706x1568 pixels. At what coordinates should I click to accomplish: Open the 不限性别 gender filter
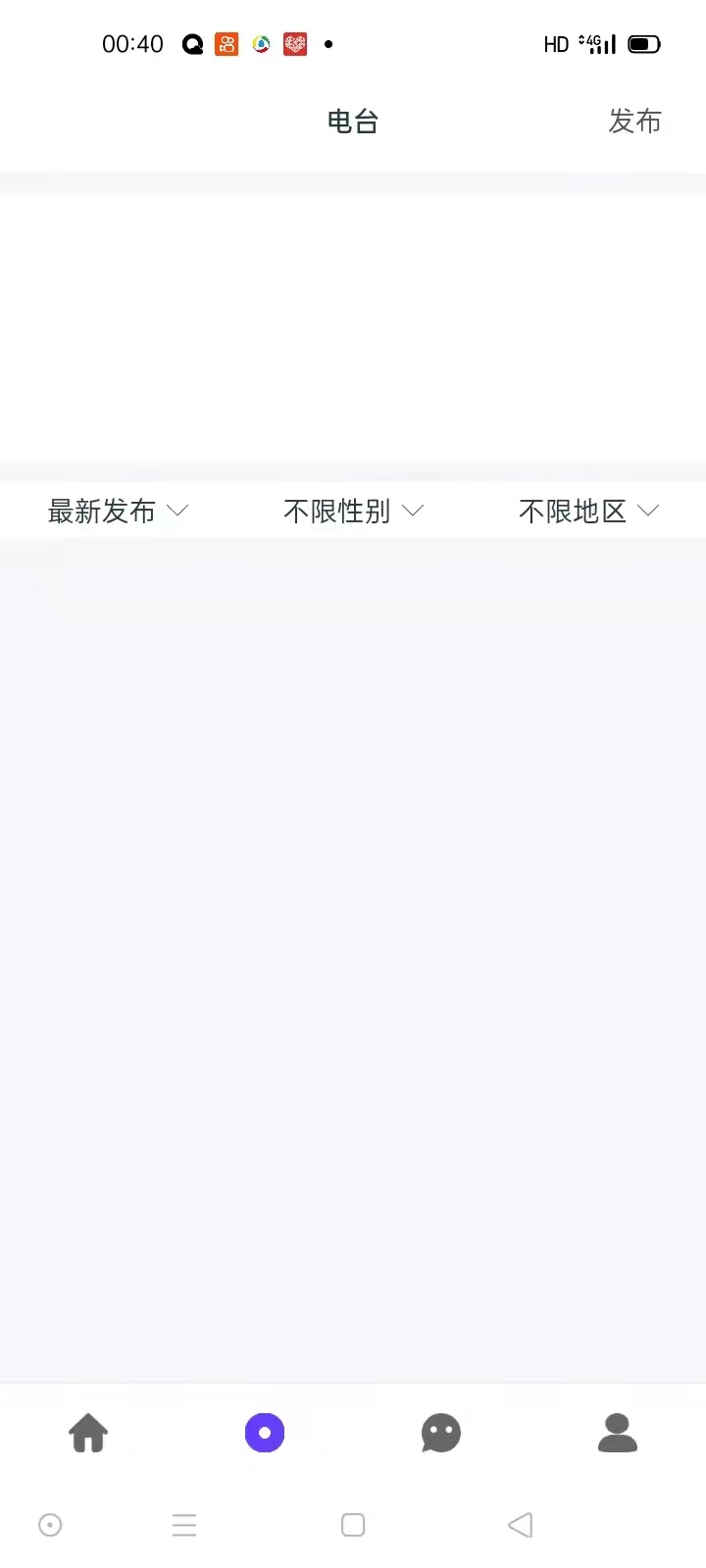click(353, 511)
